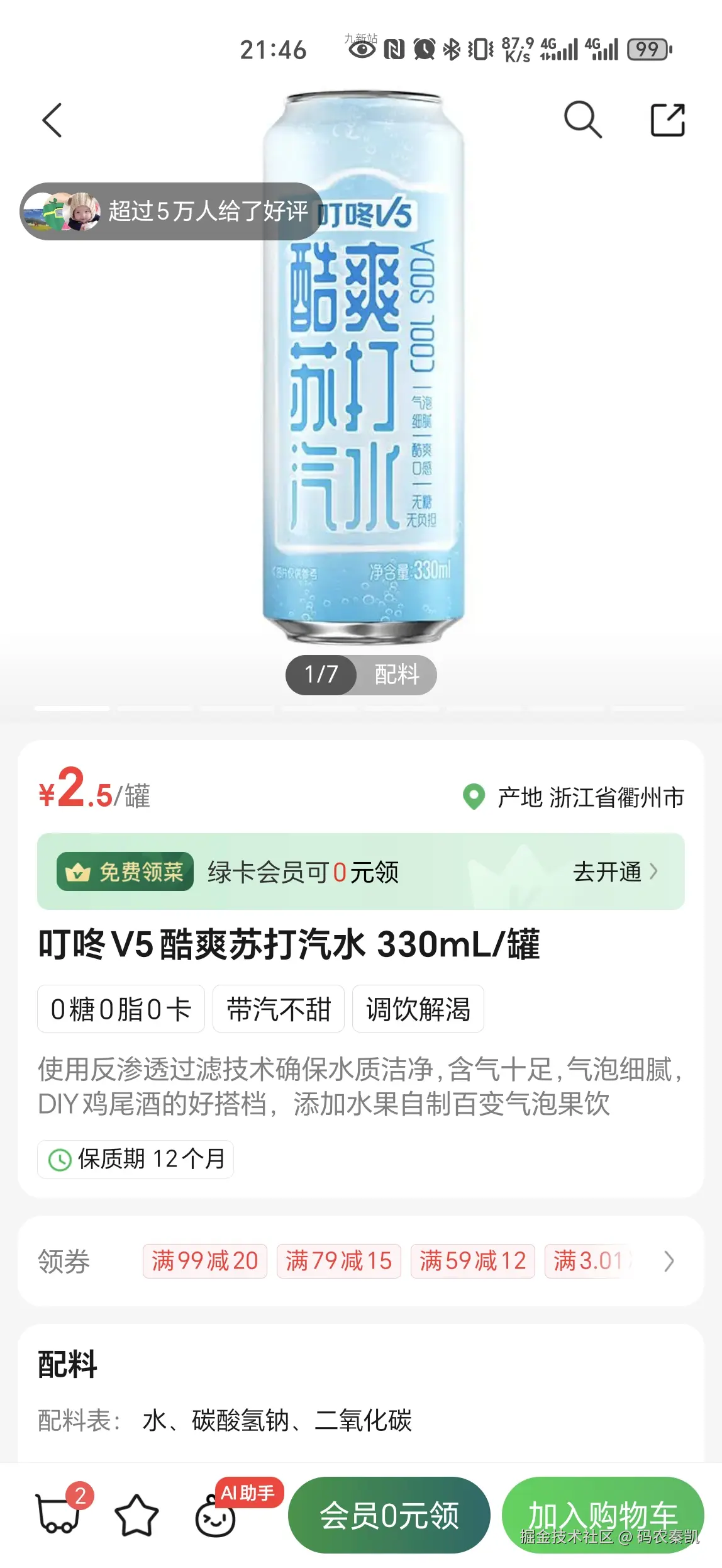Claim the 满59减12 coupon
The image size is (722, 1568).
[x=473, y=1261]
